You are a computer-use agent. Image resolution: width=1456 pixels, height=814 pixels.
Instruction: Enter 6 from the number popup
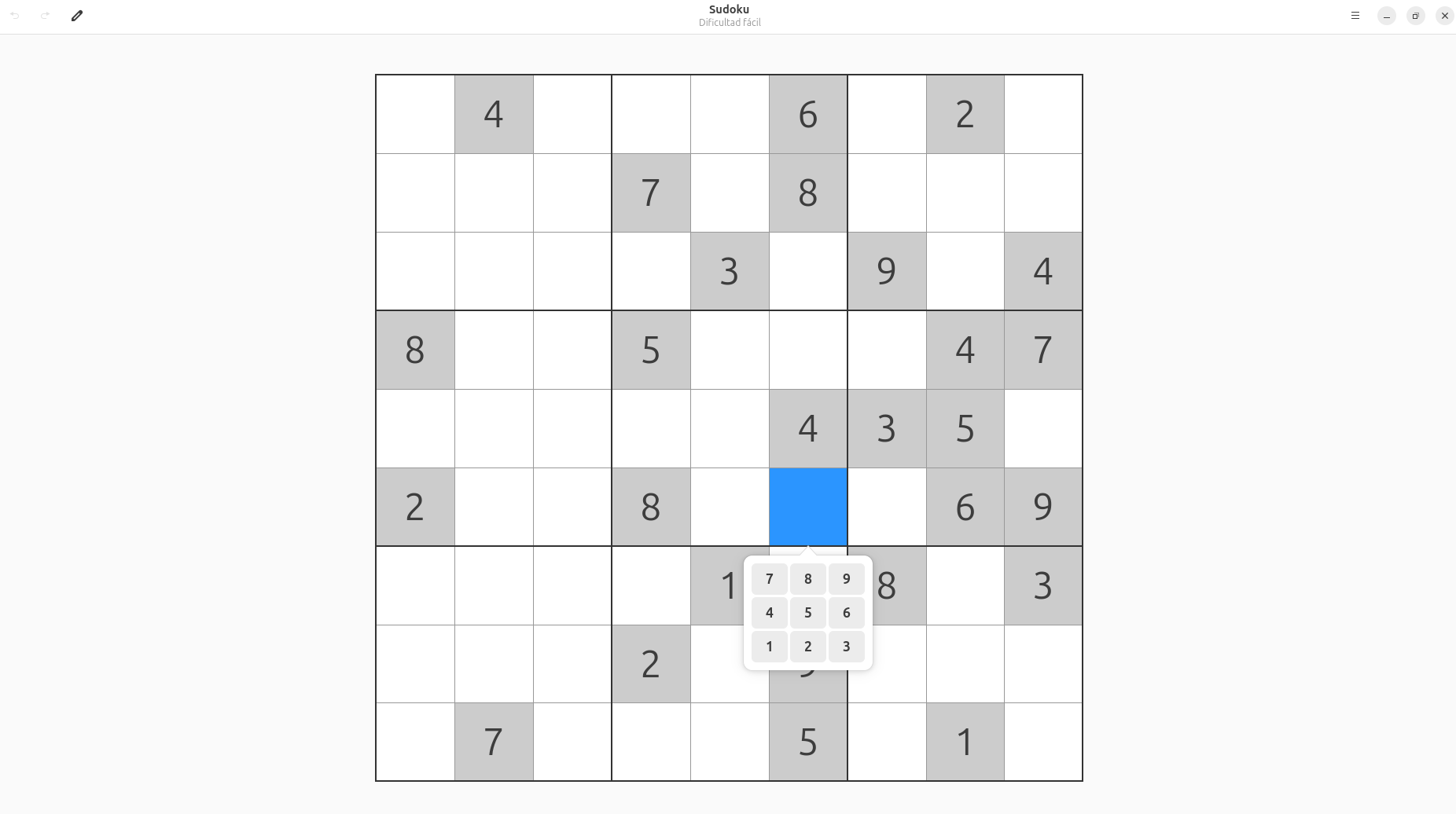(846, 613)
